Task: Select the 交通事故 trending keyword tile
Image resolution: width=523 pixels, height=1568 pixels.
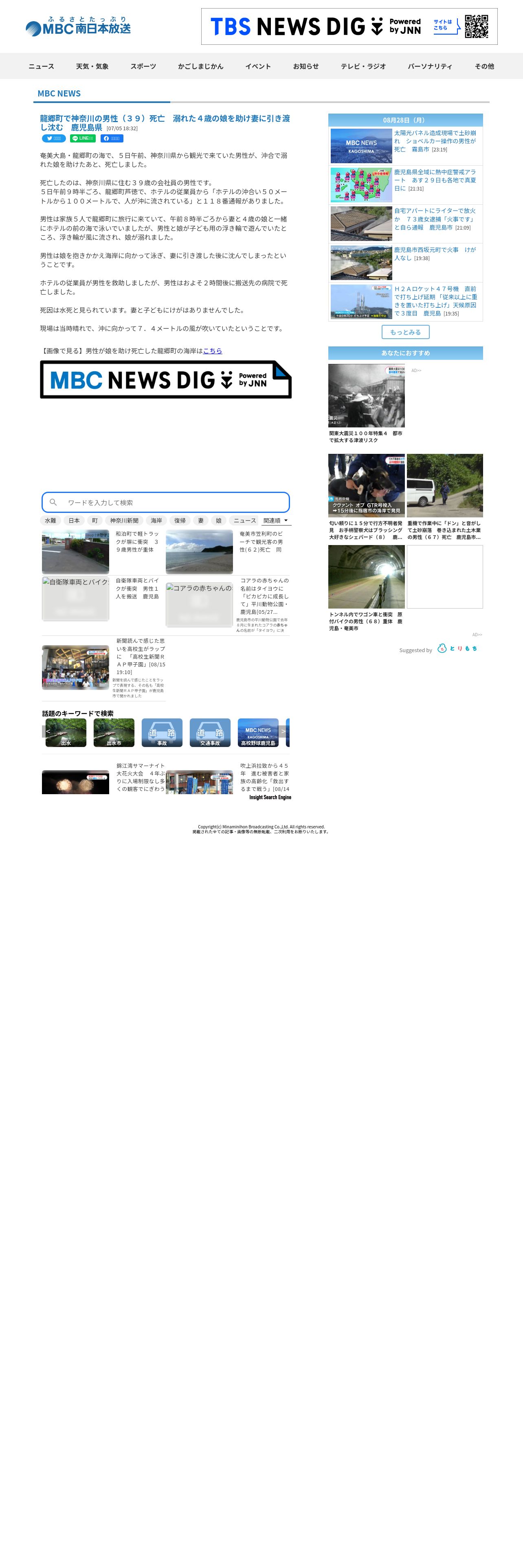Action: click(210, 732)
